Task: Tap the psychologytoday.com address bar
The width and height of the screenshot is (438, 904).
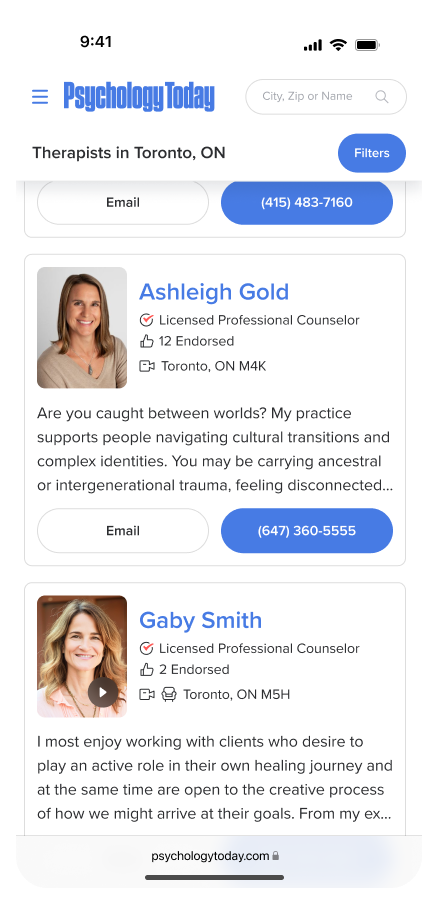Action: [x=215, y=856]
